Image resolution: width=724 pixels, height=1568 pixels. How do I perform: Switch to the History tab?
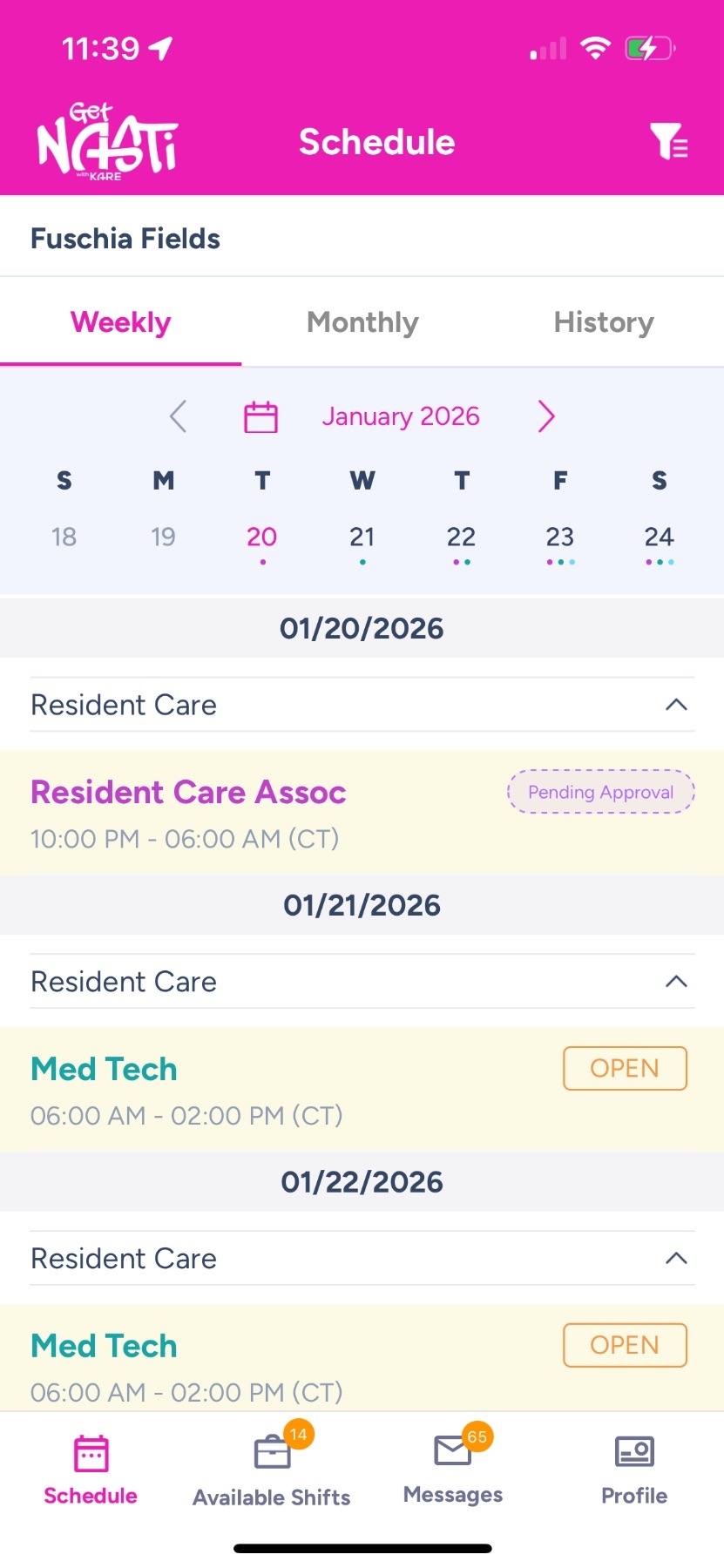click(604, 322)
